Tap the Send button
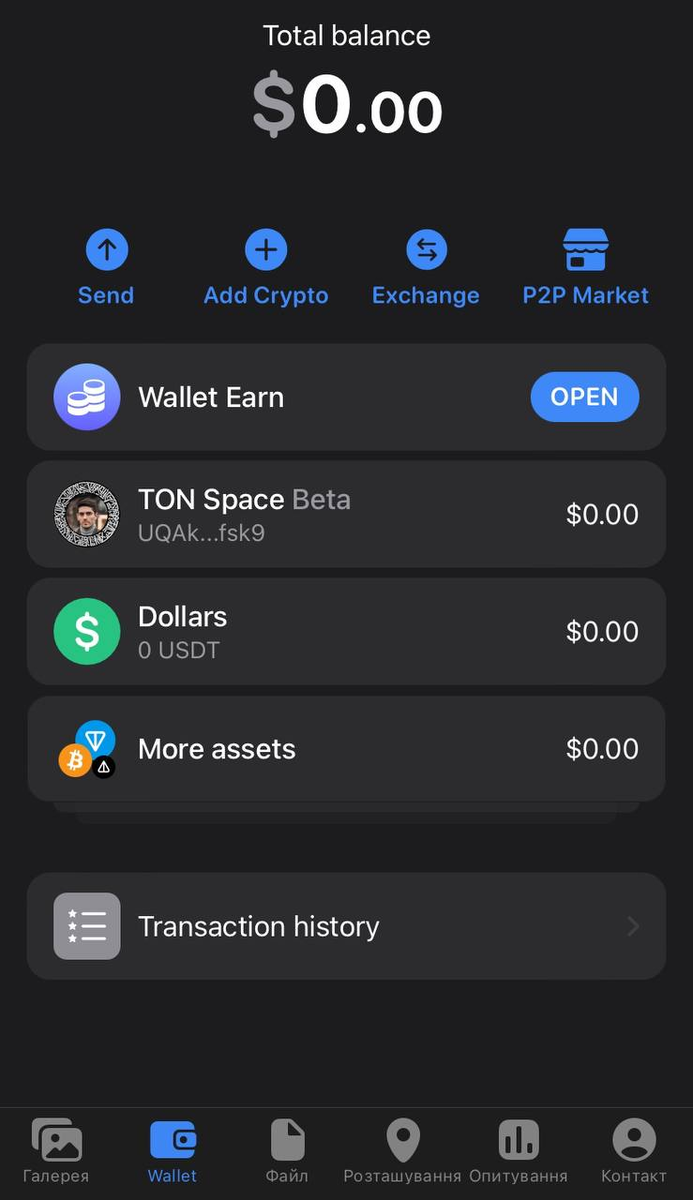The width and height of the screenshot is (693, 1200). [x=106, y=267]
